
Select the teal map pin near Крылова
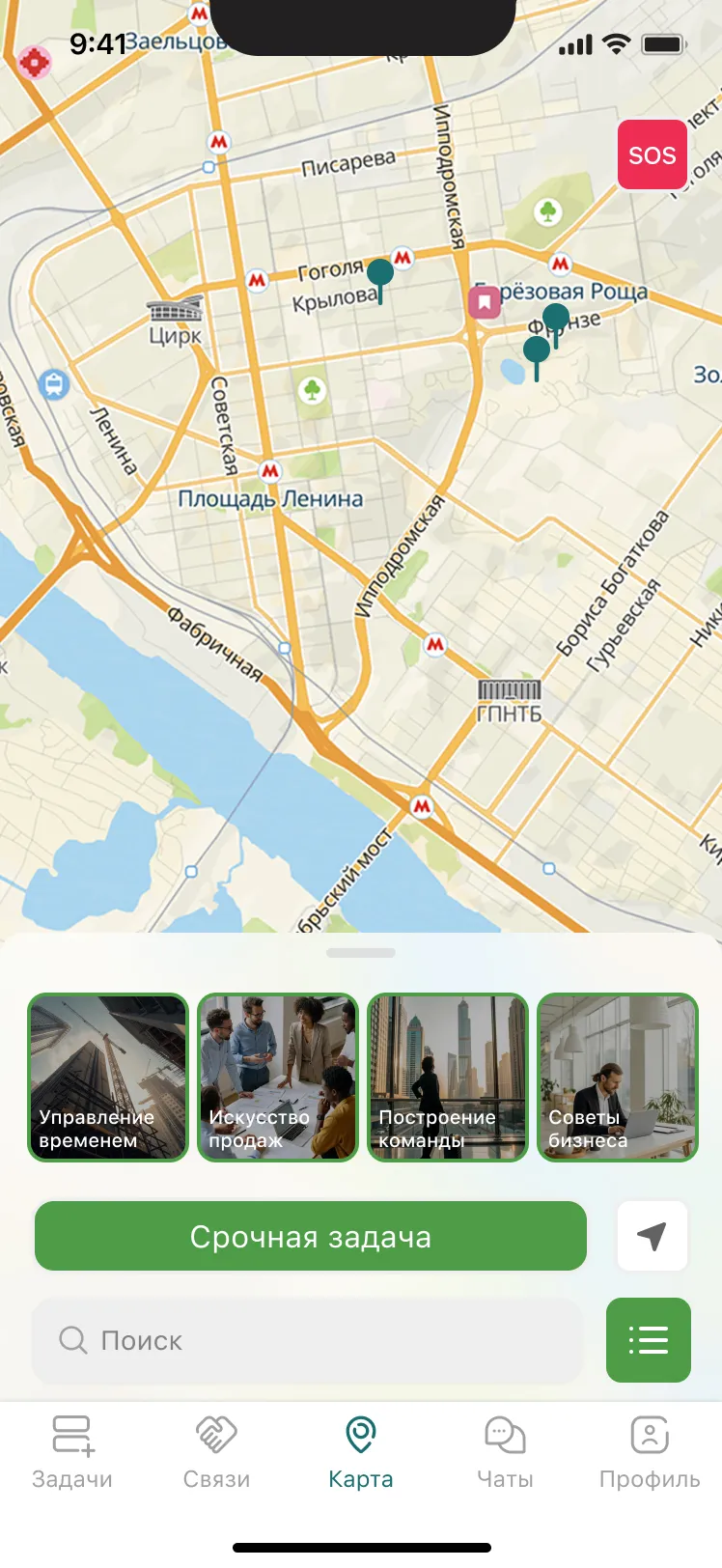click(380, 280)
